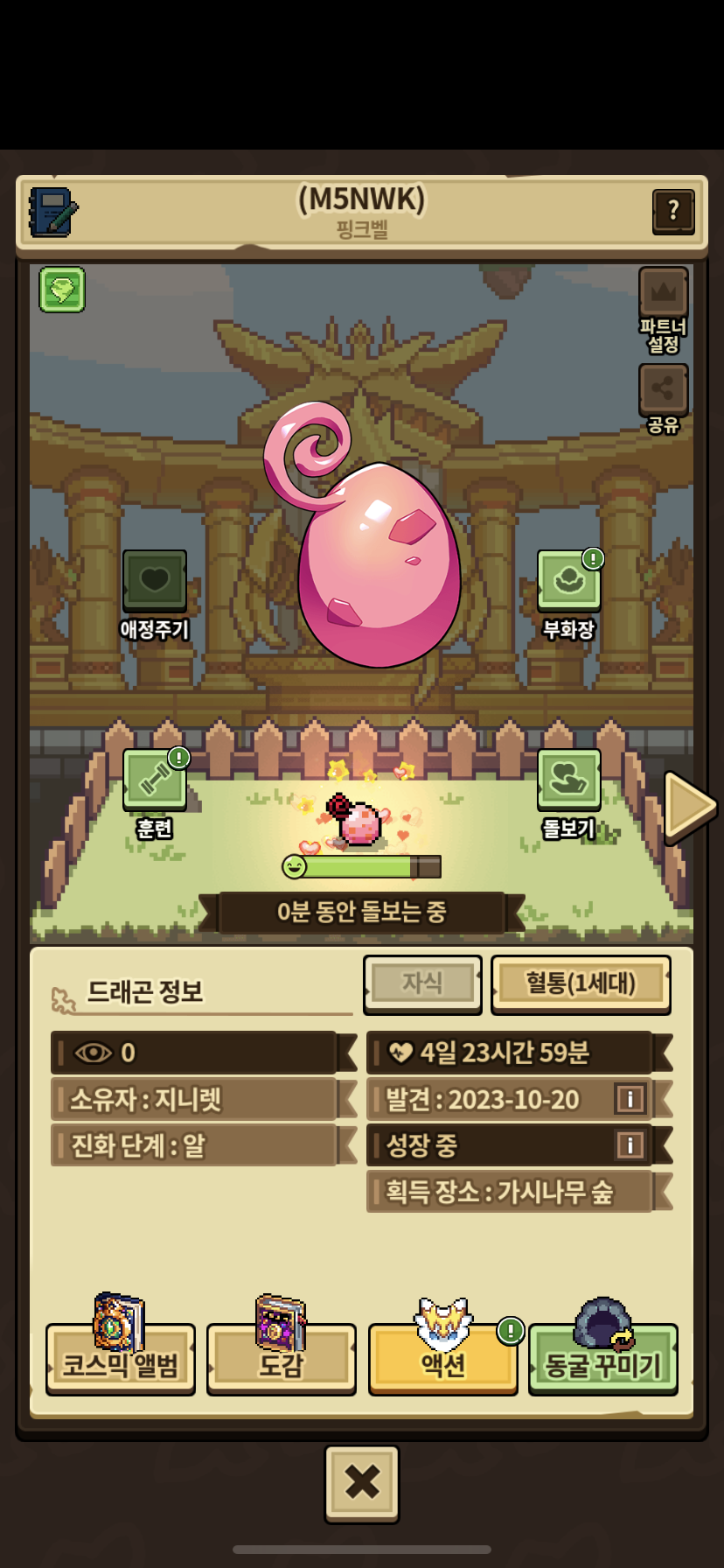Select the 자식 tab
This screenshot has width=724, height=1568.
tap(422, 983)
